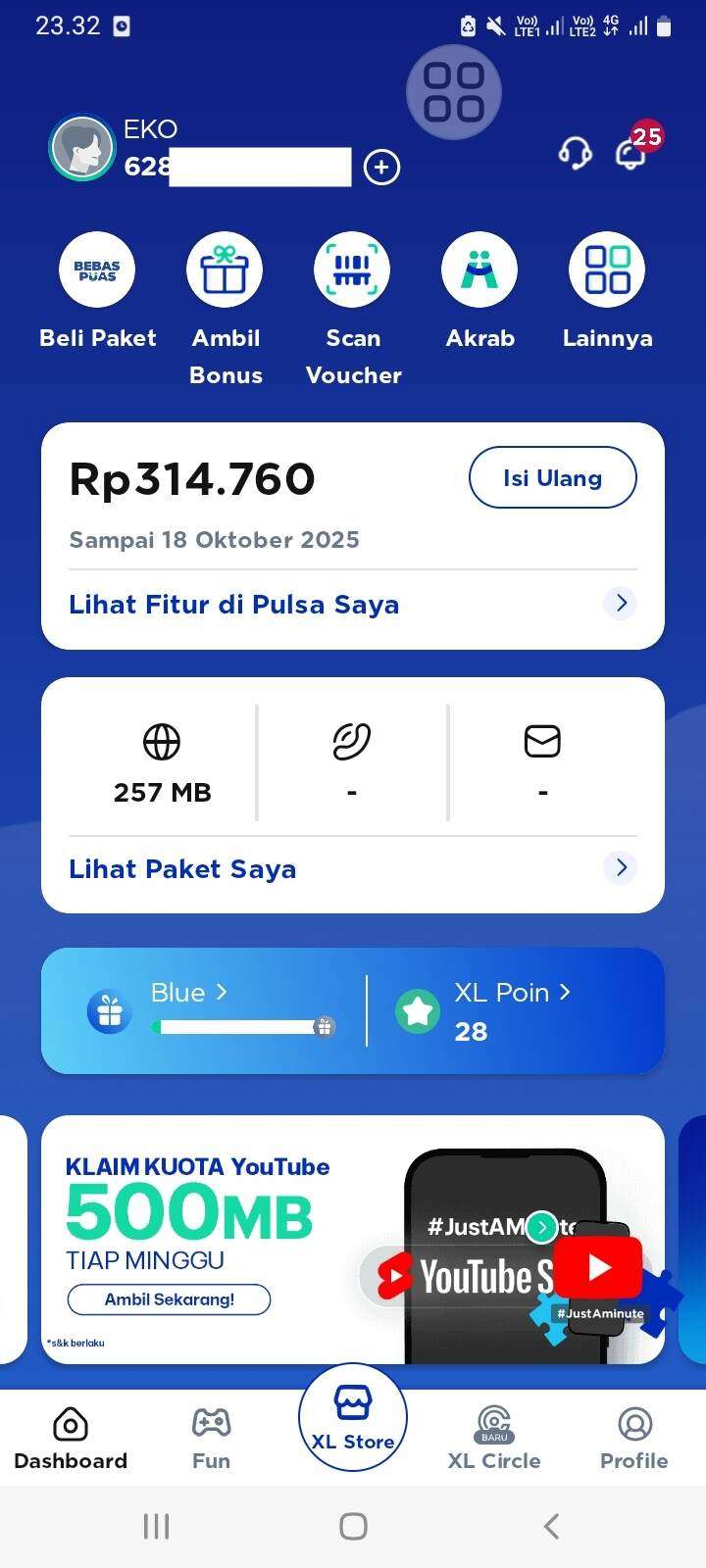Tap the floating quick access grid overlay

[x=453, y=91]
